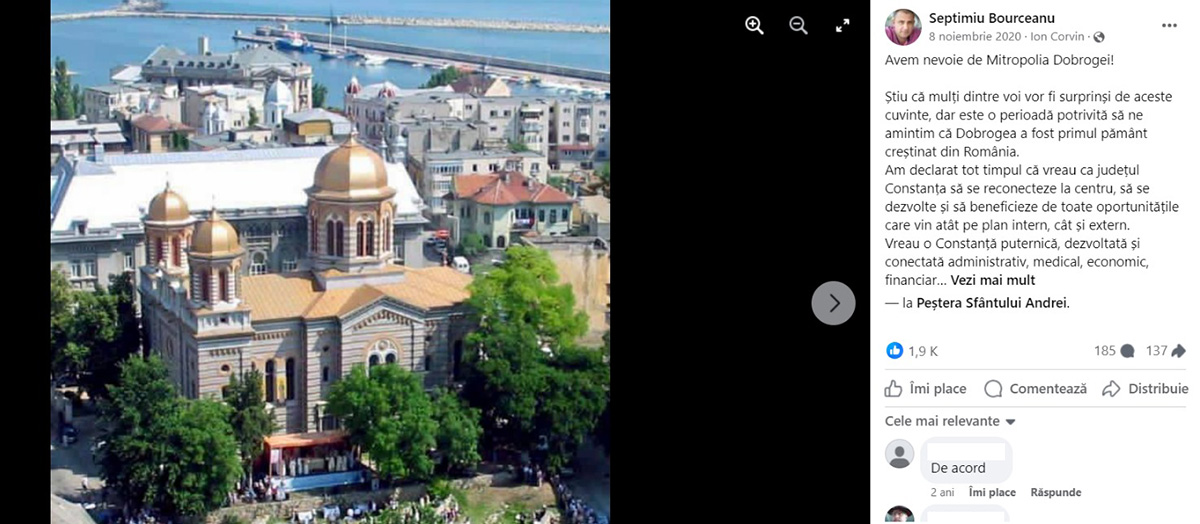Like the "De acord" comment
The image size is (1200, 524).
(x=992, y=492)
